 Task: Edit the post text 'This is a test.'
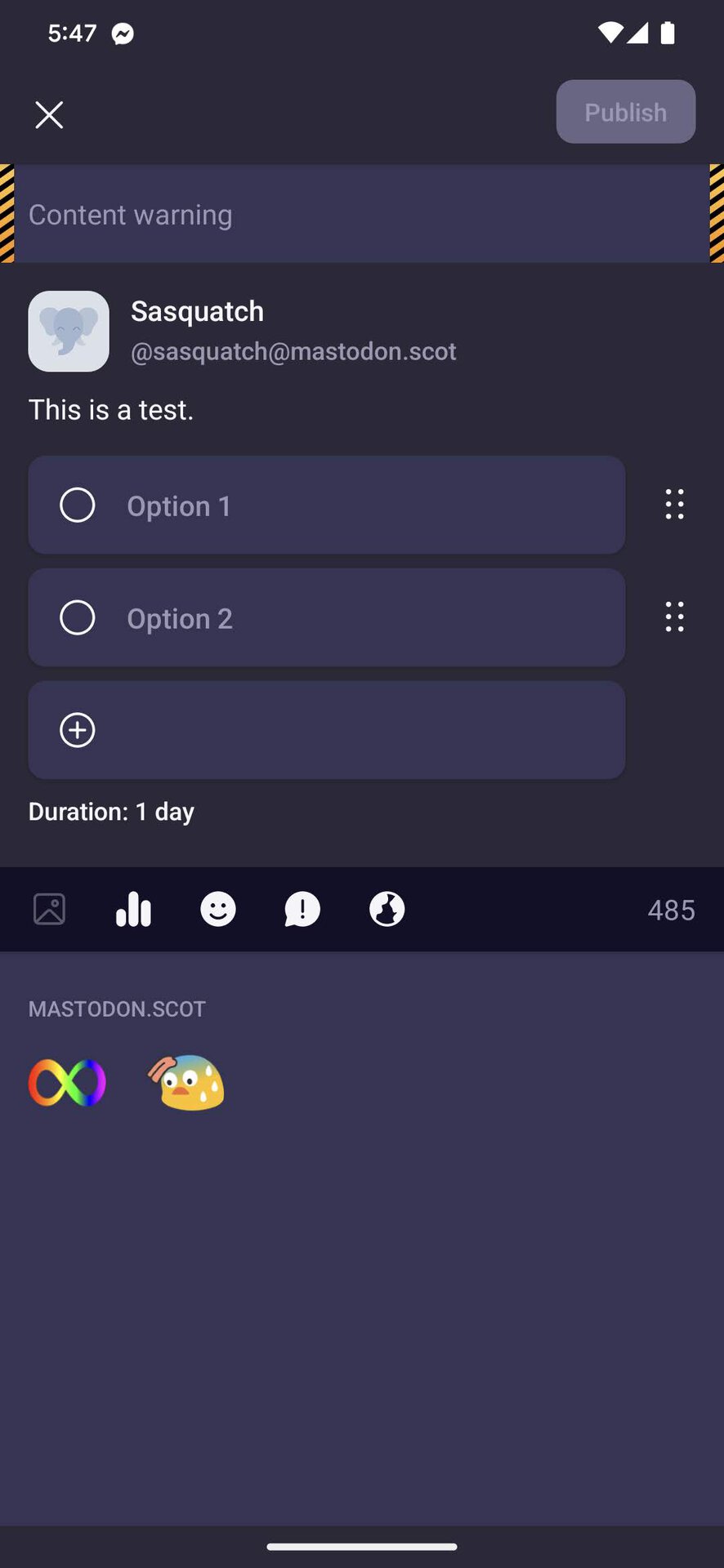click(111, 410)
